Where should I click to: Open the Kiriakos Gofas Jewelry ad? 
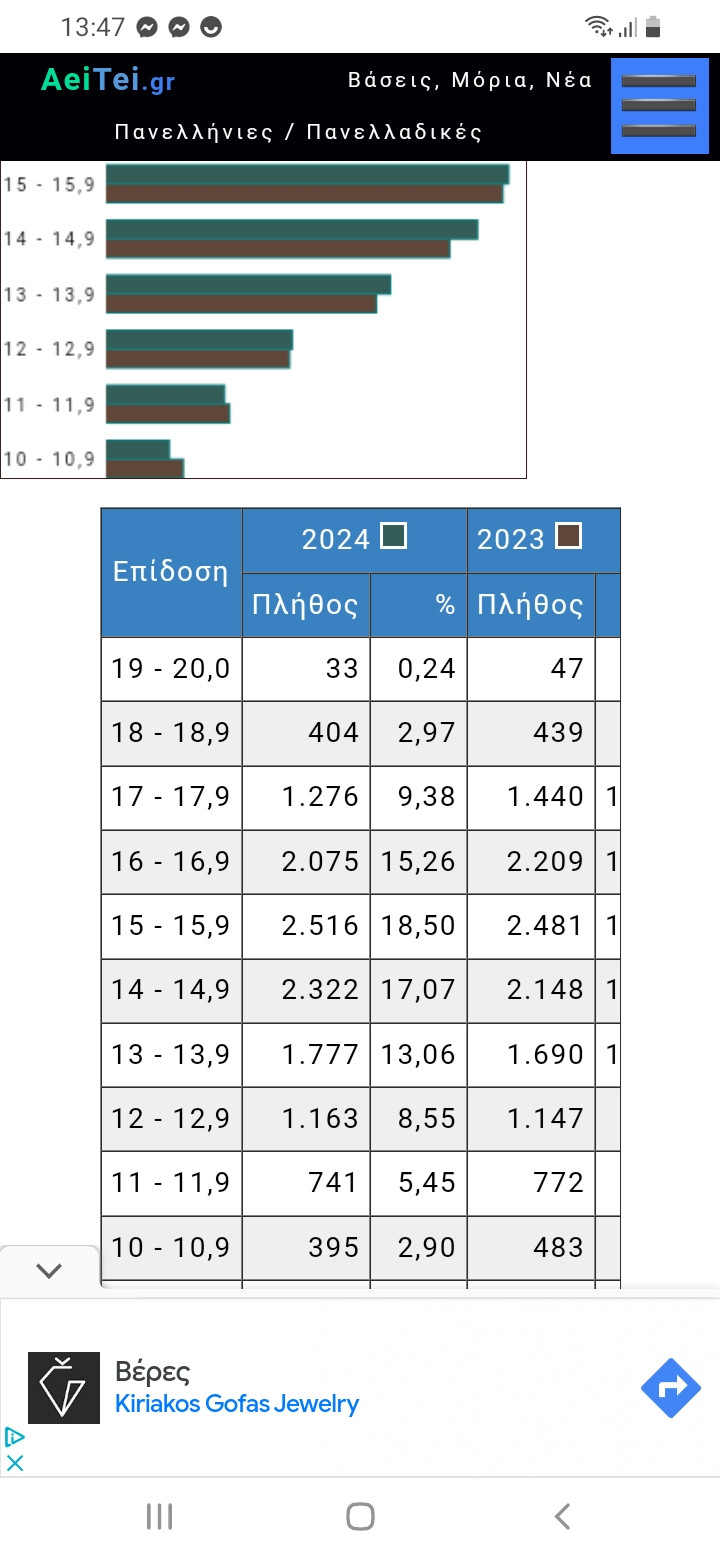coord(237,1404)
